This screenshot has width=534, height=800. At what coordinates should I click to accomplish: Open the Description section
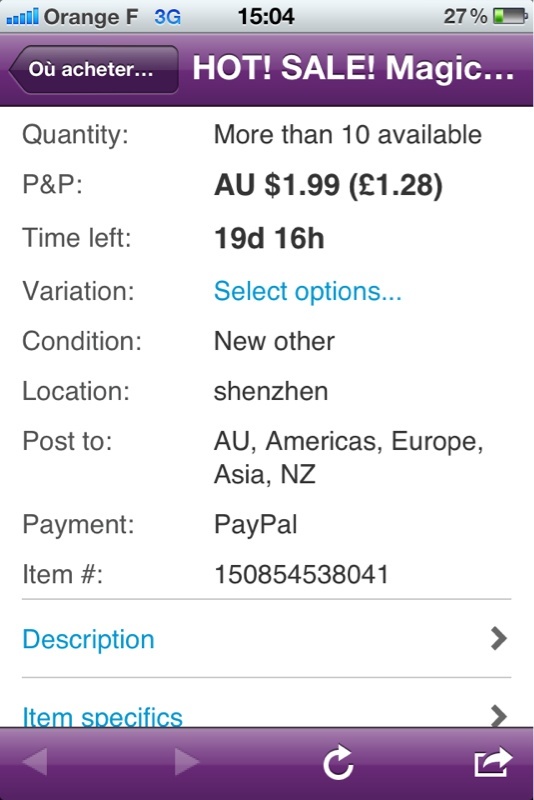(266, 639)
